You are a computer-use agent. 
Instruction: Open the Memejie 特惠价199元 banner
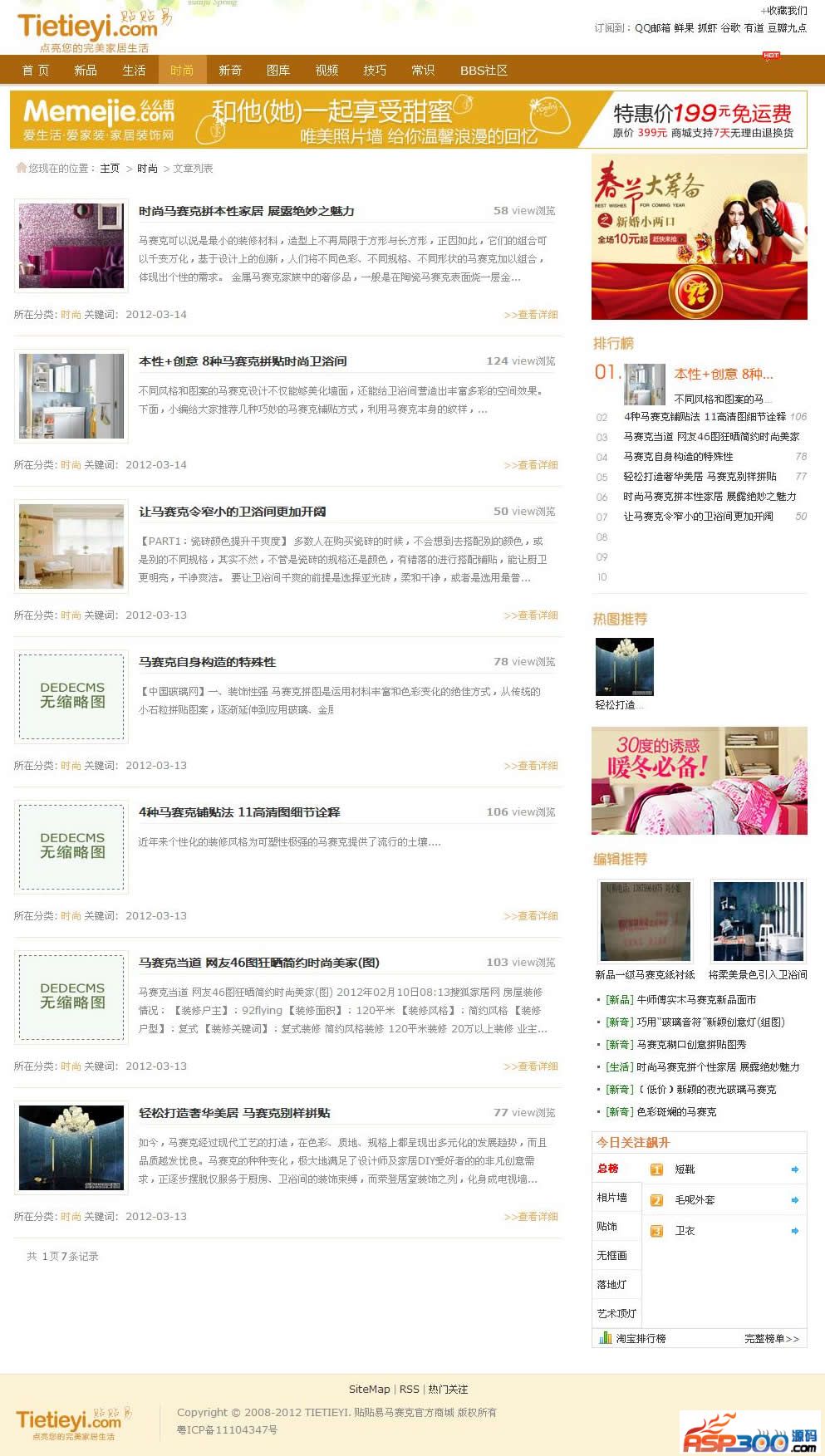point(408,120)
